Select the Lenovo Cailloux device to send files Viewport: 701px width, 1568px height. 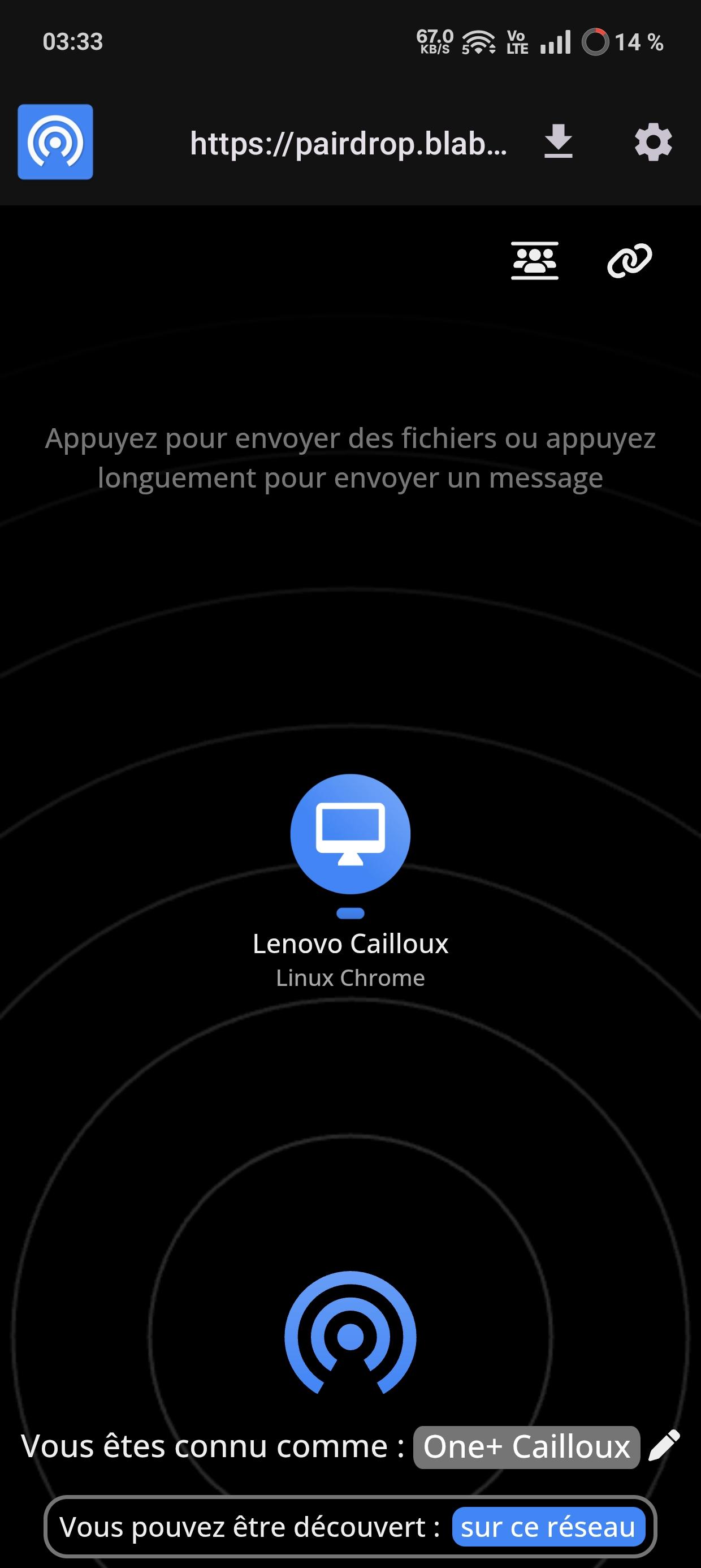click(350, 834)
